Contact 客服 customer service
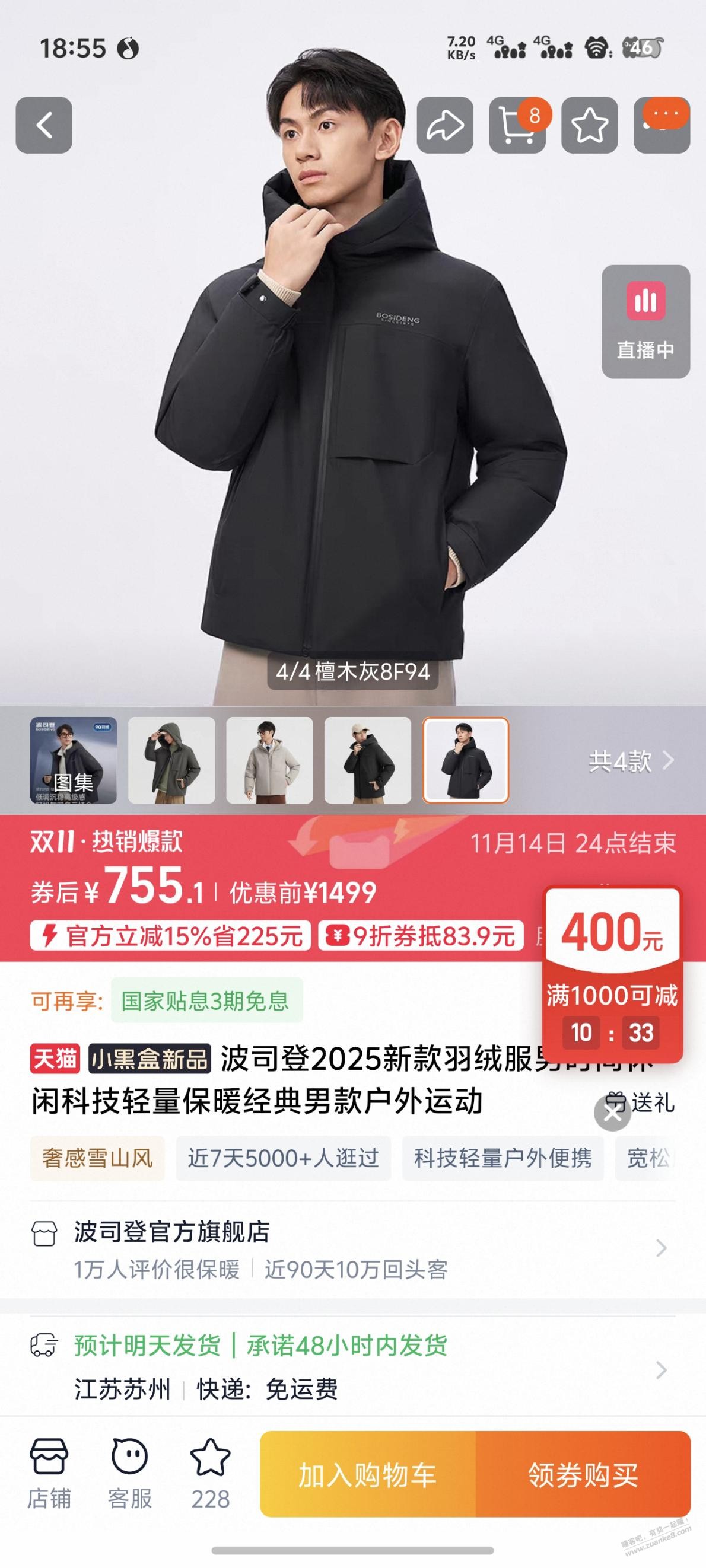706x1568 pixels. pyautogui.click(x=130, y=1473)
